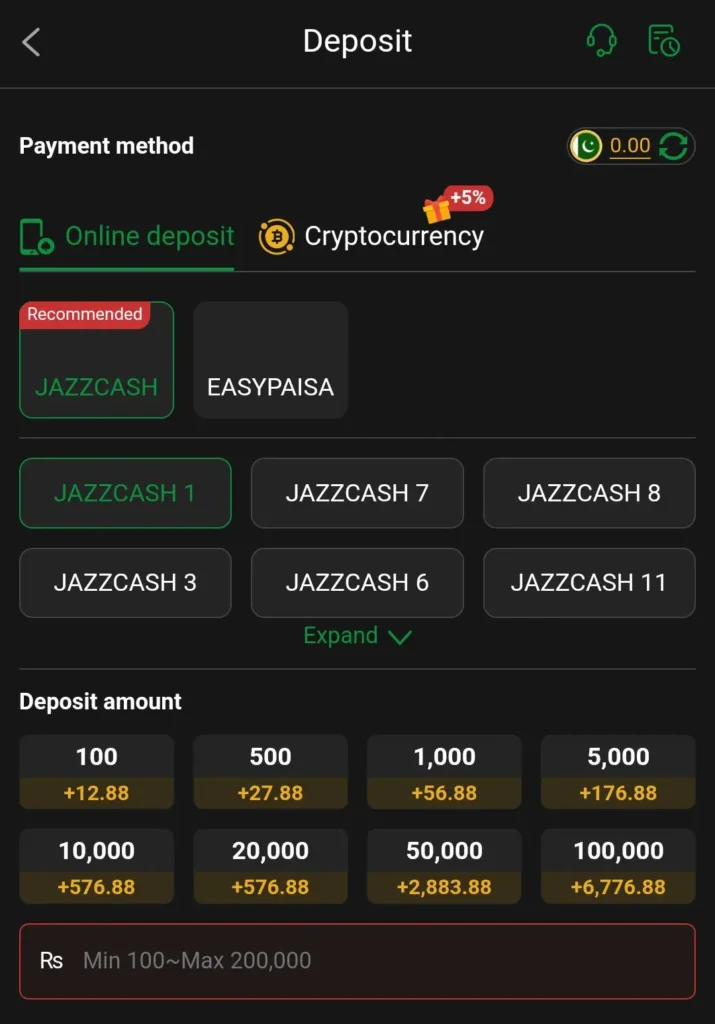Viewport: 715px width, 1024px height.
Task: Select the 1,000 deposit amount
Action: (x=444, y=772)
